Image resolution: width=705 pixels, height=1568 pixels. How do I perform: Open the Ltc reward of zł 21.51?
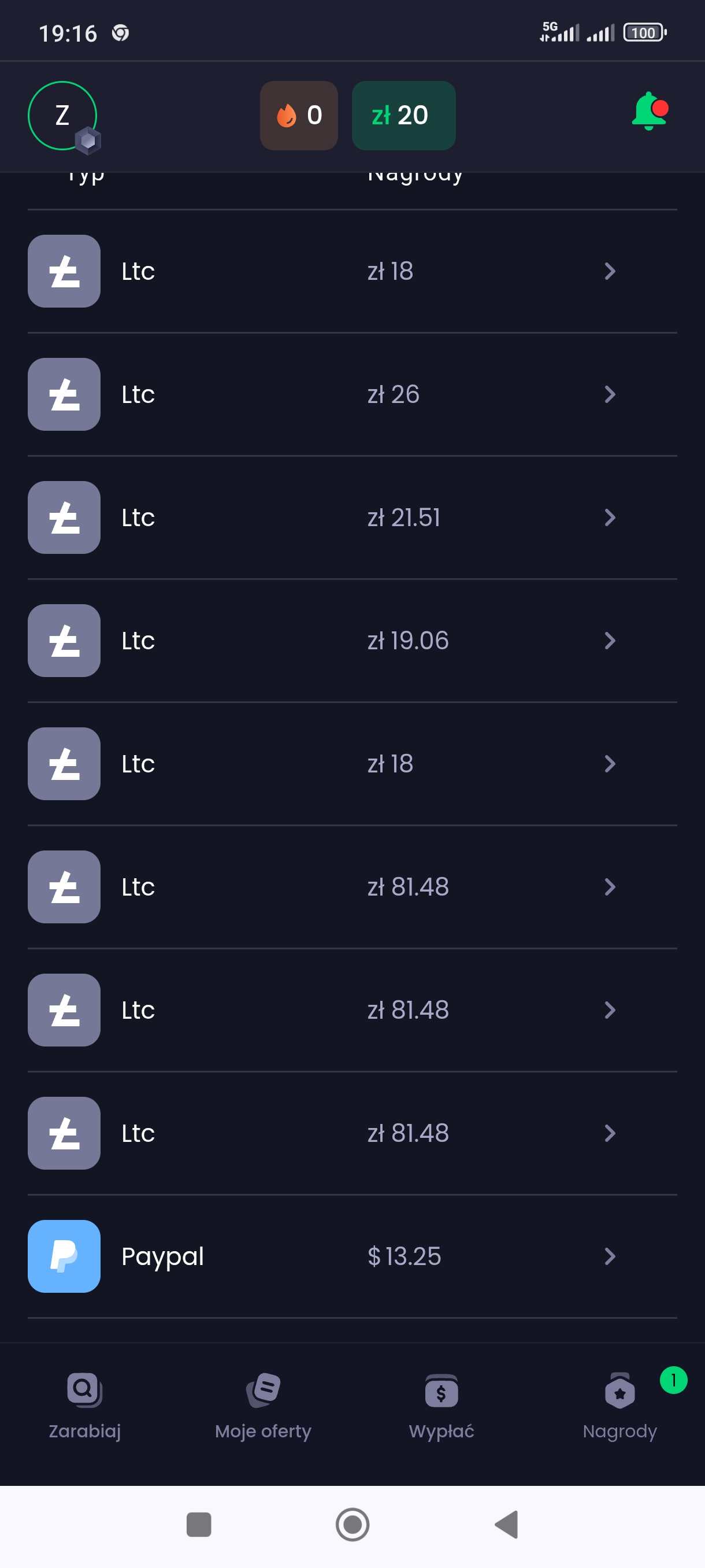[351, 517]
